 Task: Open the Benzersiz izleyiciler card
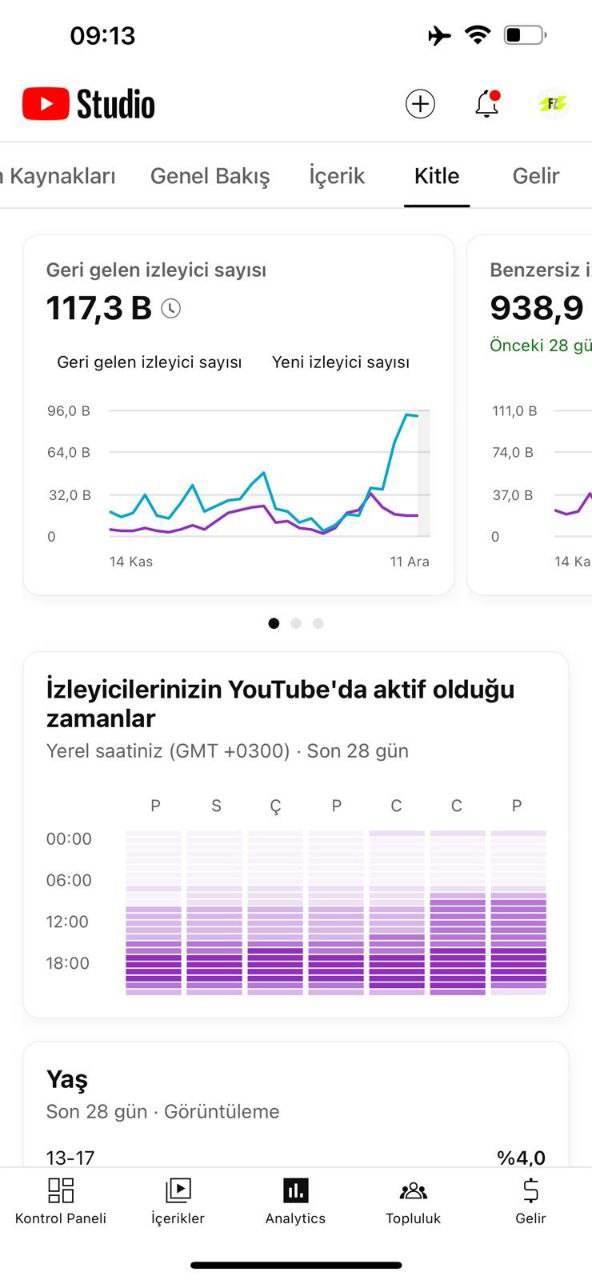[x=530, y=415]
